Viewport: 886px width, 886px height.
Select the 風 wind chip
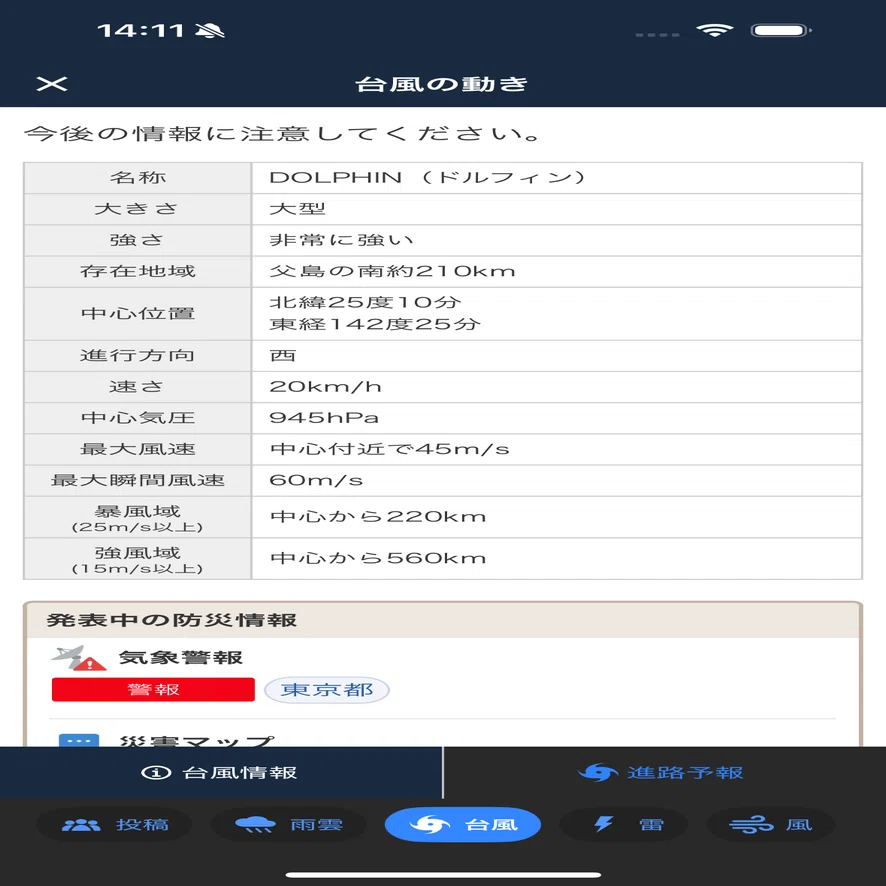(771, 825)
